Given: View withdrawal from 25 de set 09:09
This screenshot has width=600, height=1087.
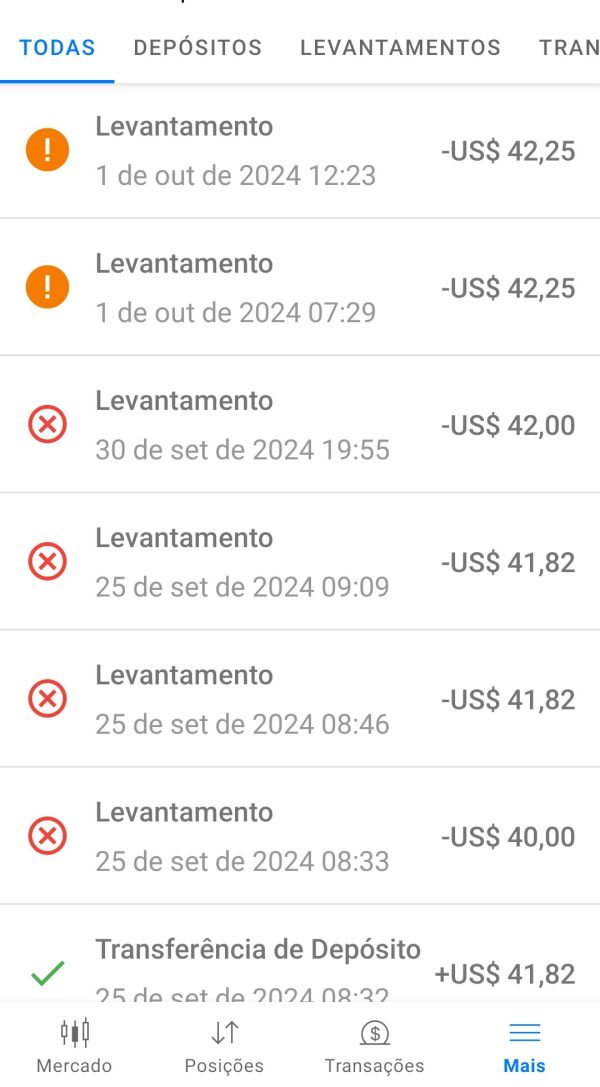Looking at the screenshot, I should 300,562.
